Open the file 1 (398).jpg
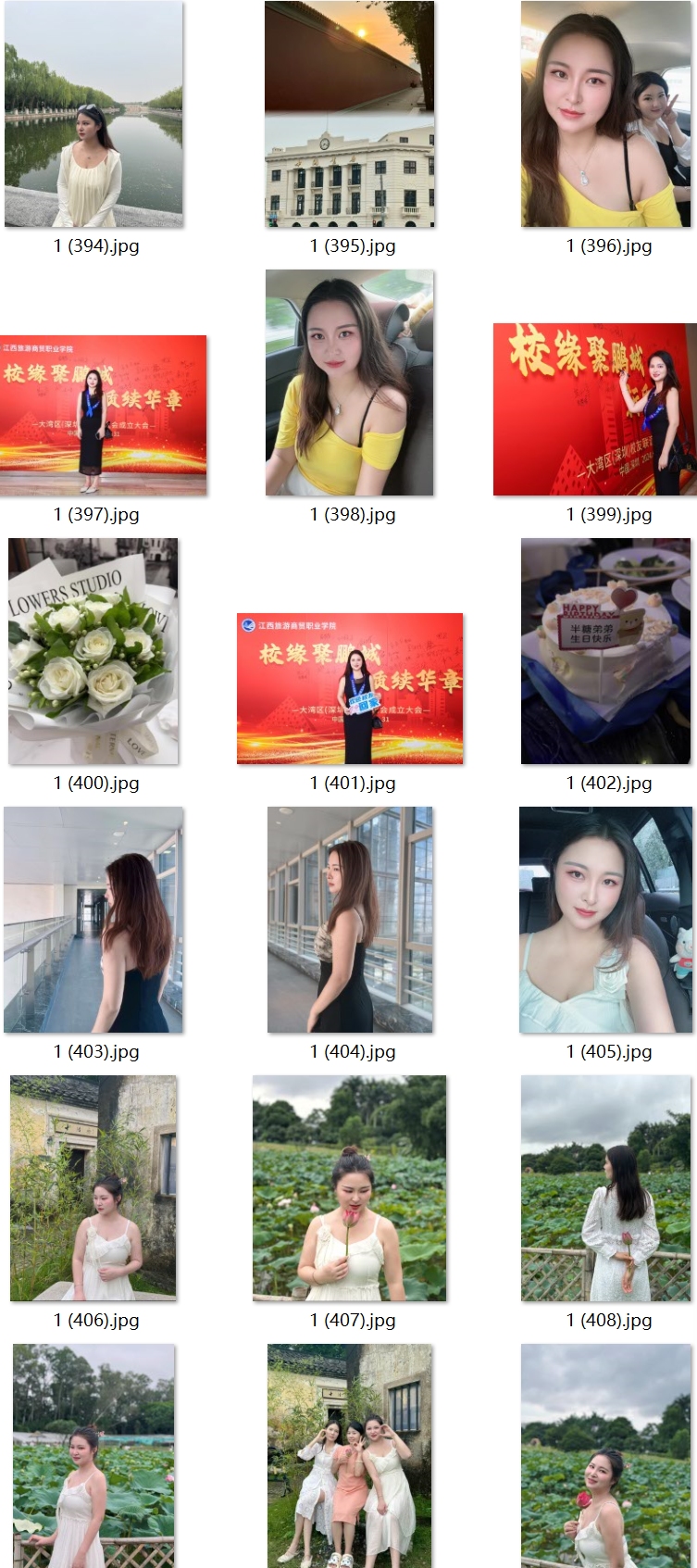697x1568 pixels. (x=350, y=383)
